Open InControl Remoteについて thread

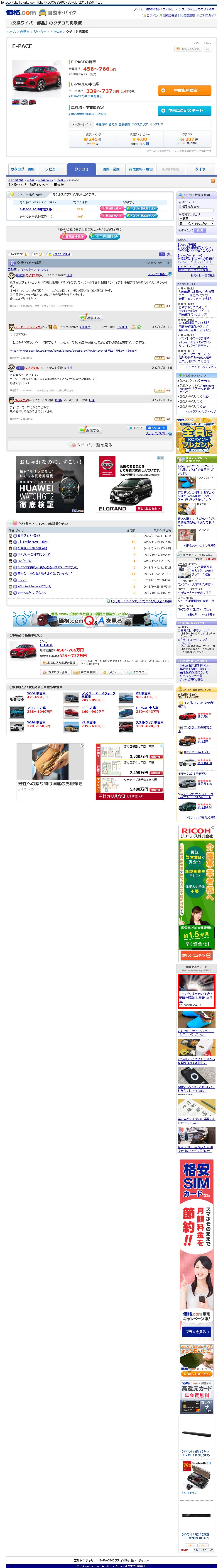click(x=34, y=586)
